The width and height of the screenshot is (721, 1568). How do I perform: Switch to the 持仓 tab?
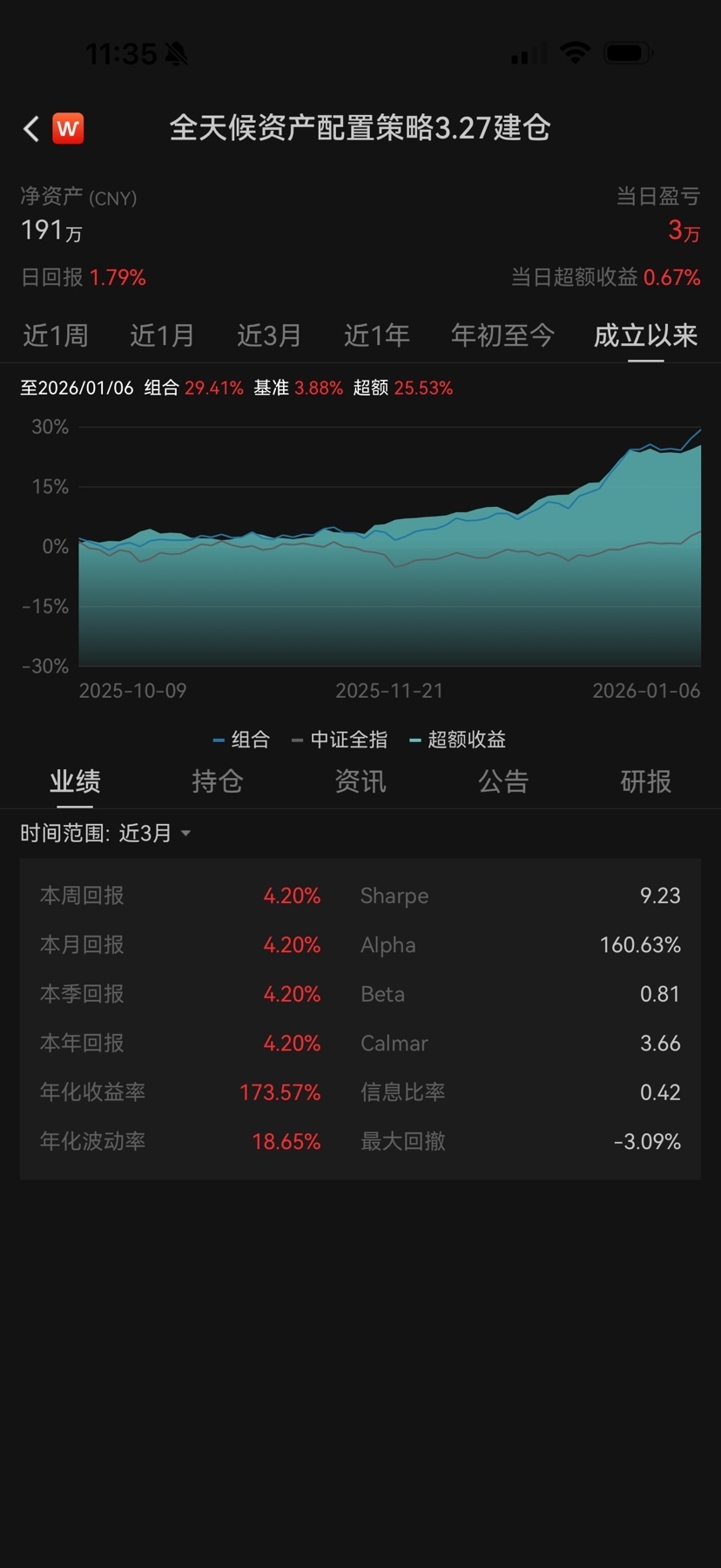217,781
